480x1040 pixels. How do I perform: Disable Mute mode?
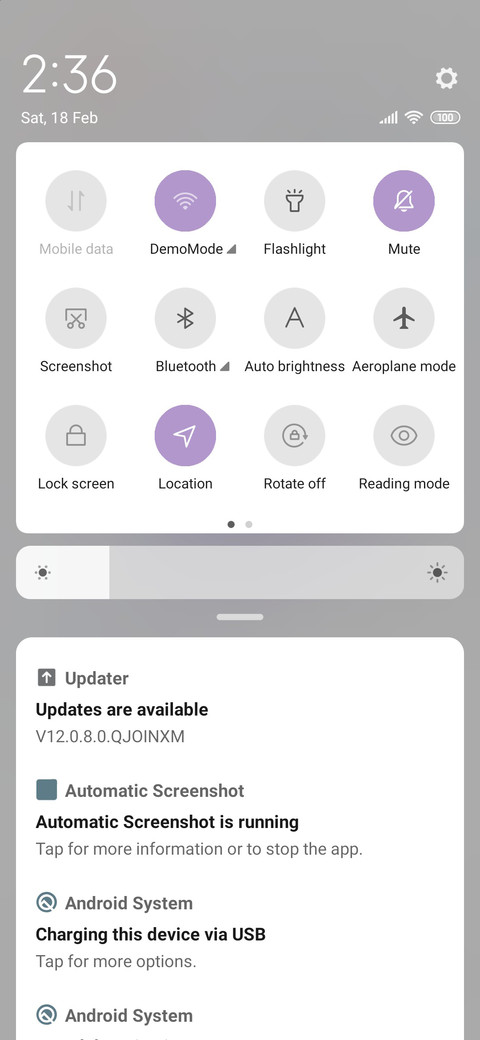pyautogui.click(x=404, y=201)
